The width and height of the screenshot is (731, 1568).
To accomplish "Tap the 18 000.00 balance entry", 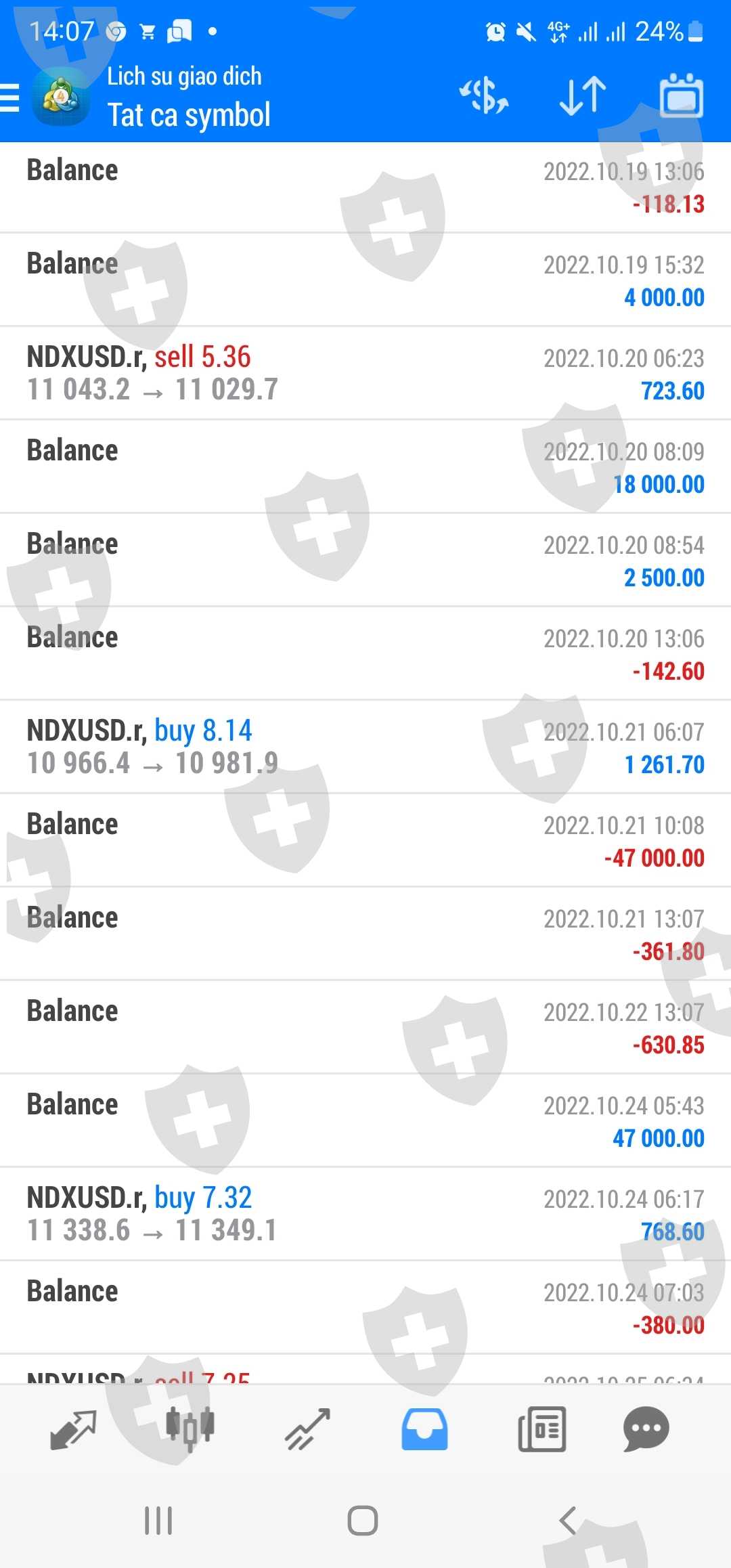I will pos(365,466).
